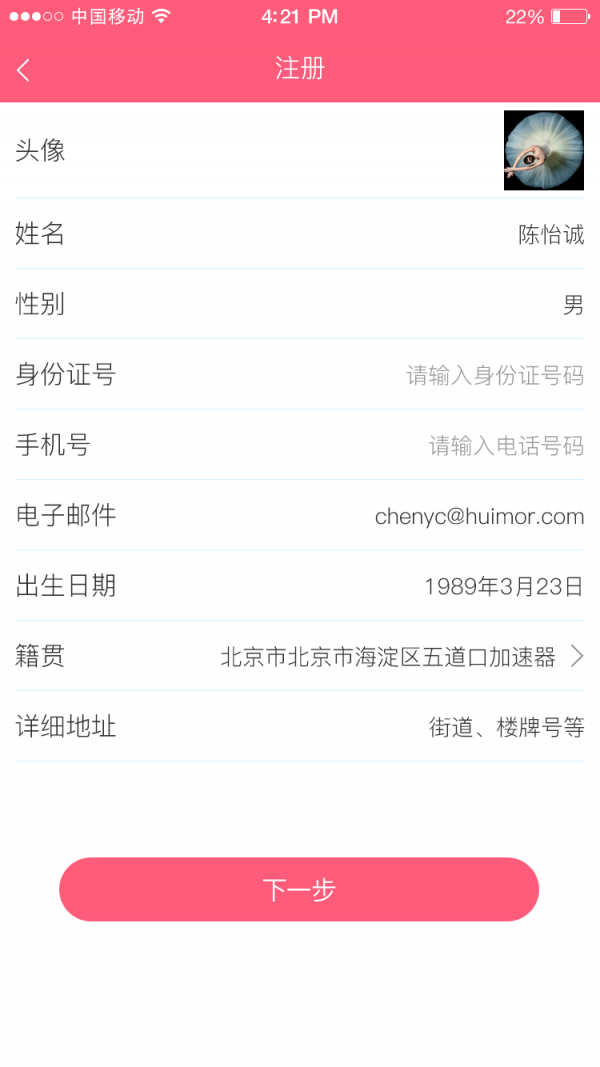Image resolution: width=600 pixels, height=1067 pixels.
Task: Select gender in the 性别 row
Action: (x=300, y=304)
